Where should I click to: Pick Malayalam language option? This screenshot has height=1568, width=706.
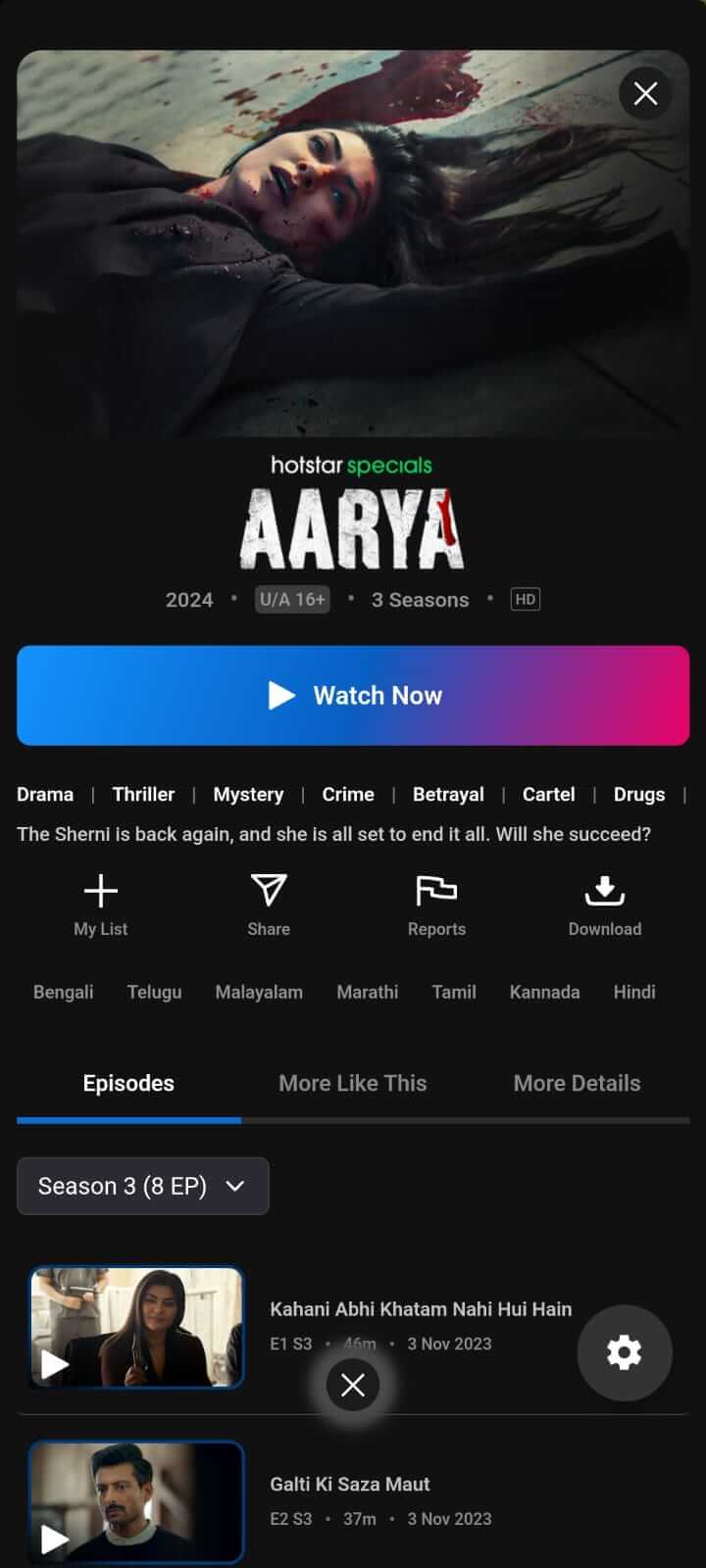pos(259,992)
